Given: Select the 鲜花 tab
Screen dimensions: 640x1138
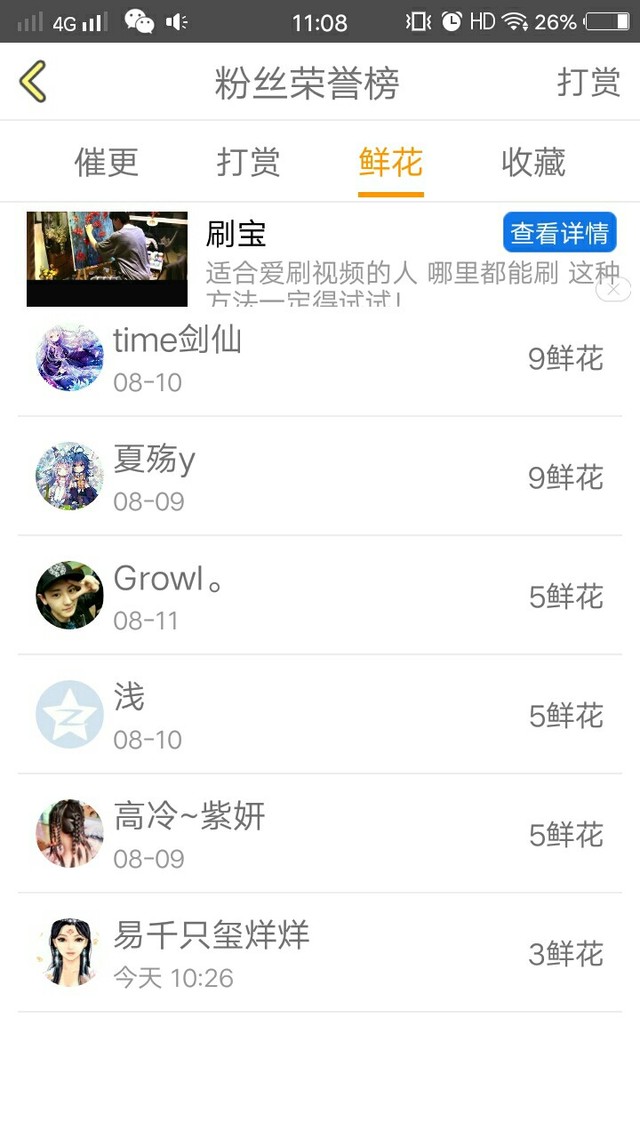Looking at the screenshot, I should (391, 162).
